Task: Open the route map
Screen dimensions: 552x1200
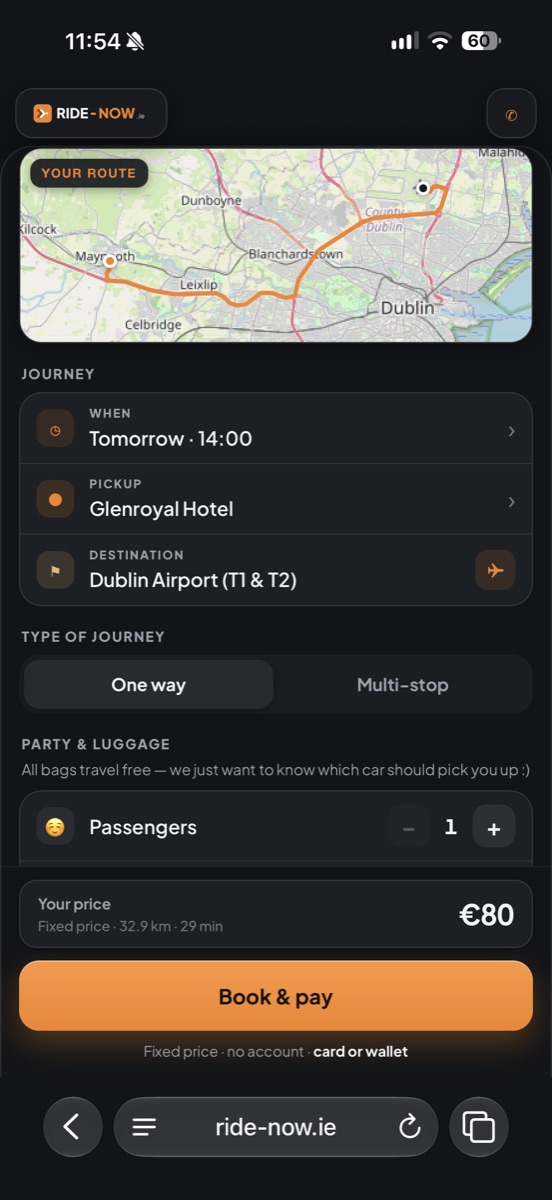Action: (x=276, y=245)
